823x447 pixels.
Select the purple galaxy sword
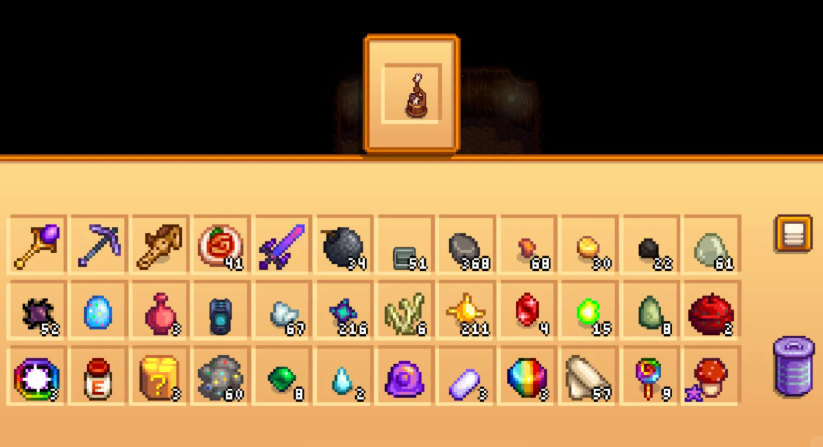tap(283, 245)
